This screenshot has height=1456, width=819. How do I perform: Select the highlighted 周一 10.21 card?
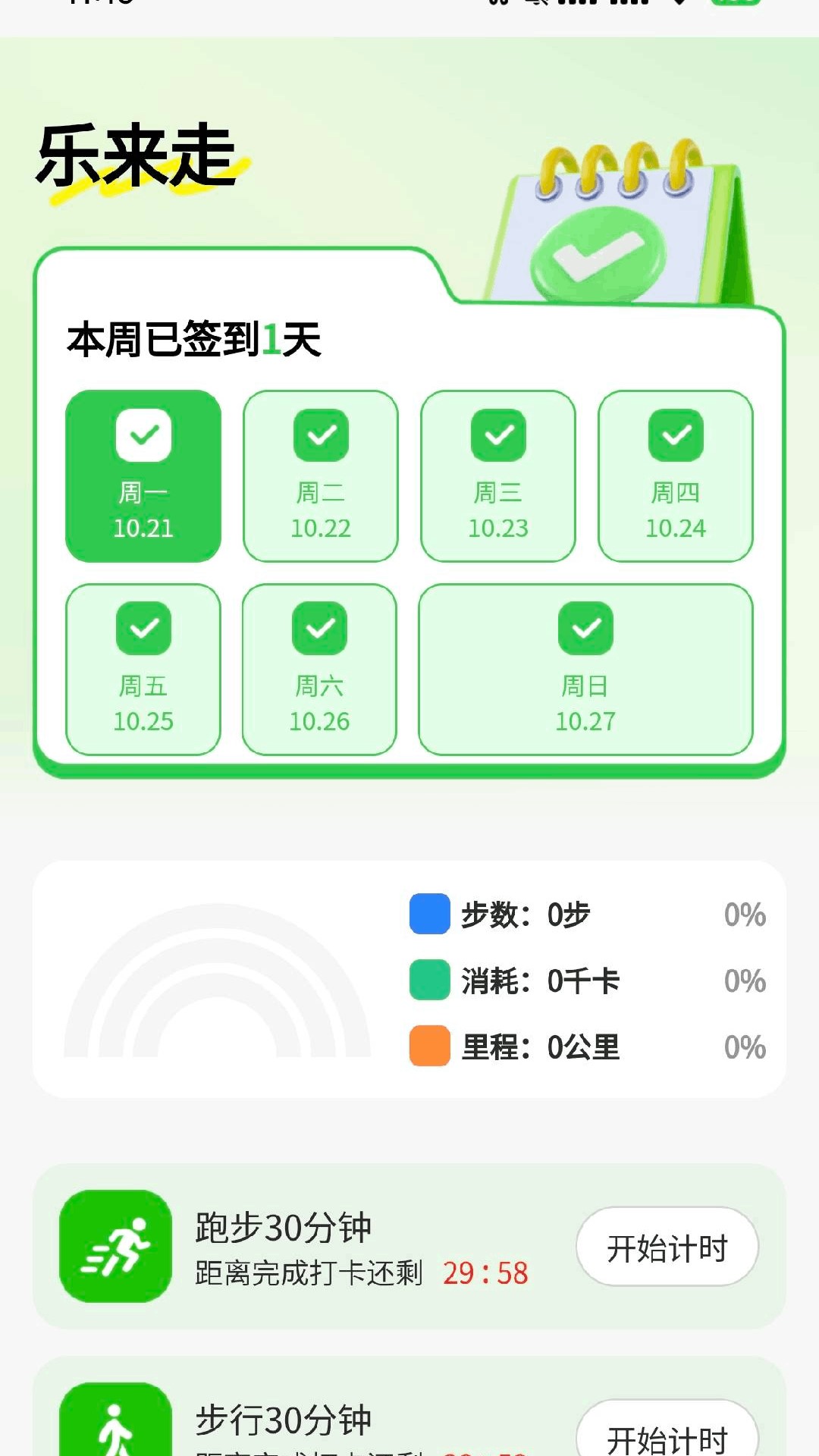(x=143, y=474)
